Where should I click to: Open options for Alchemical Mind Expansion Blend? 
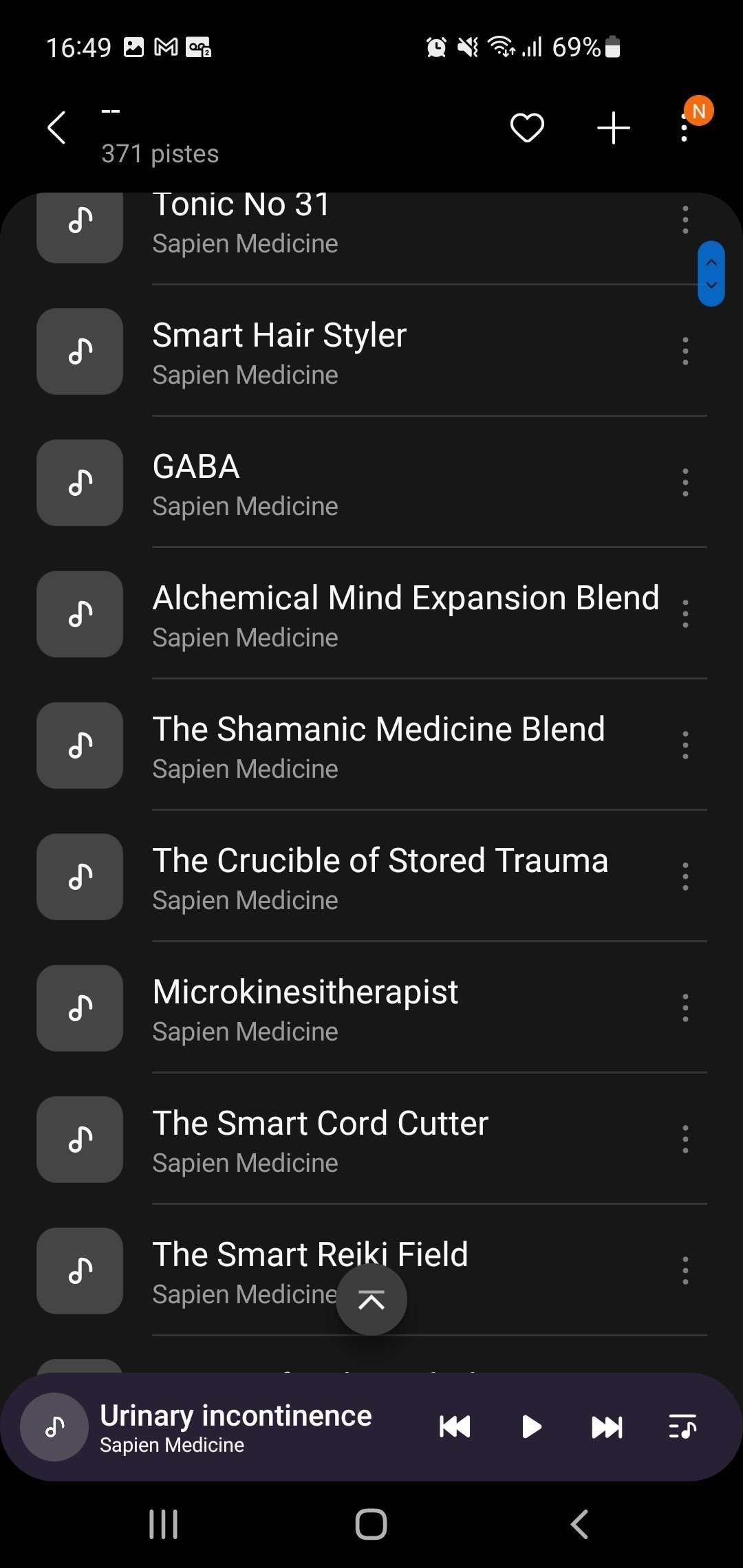[x=685, y=614]
